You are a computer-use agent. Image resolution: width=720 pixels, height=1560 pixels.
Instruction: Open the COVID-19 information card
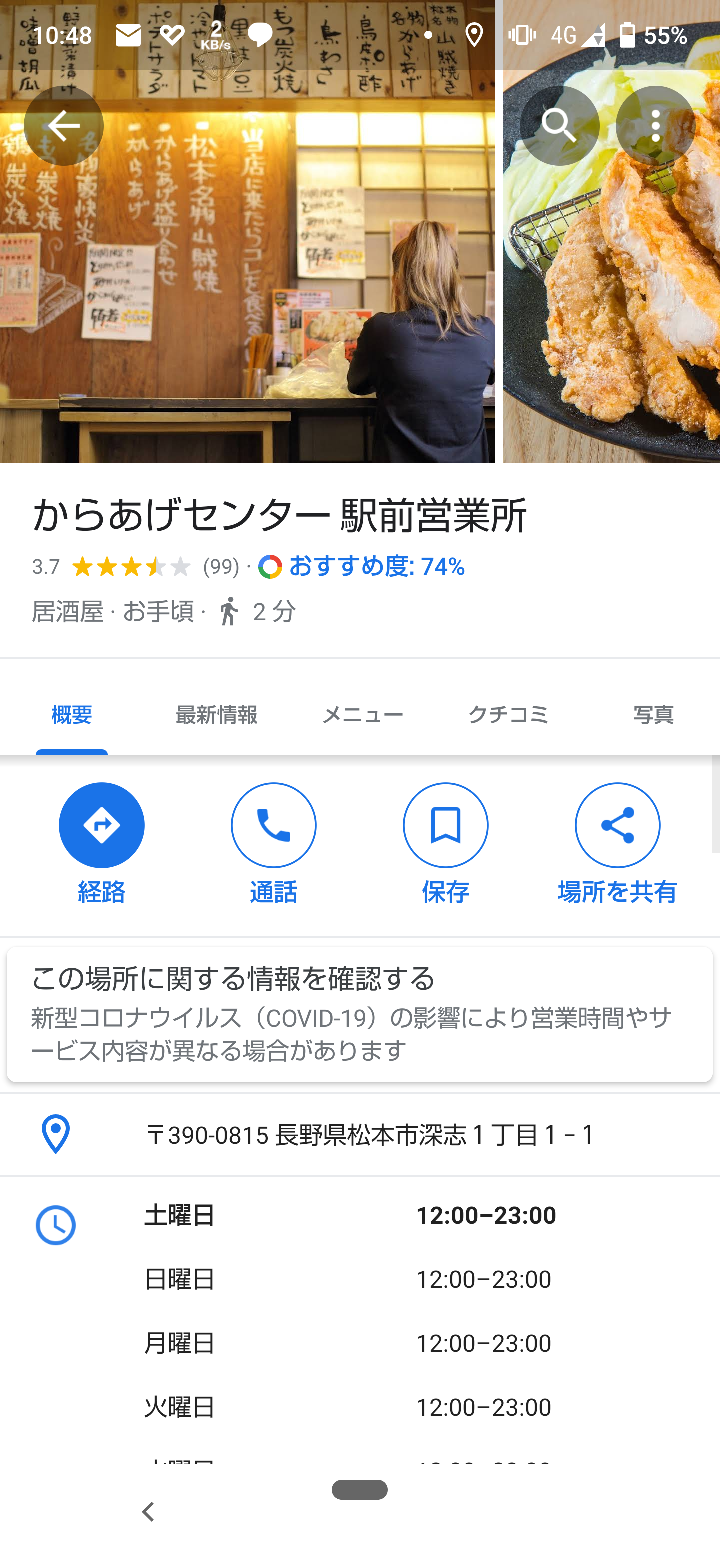360,1014
